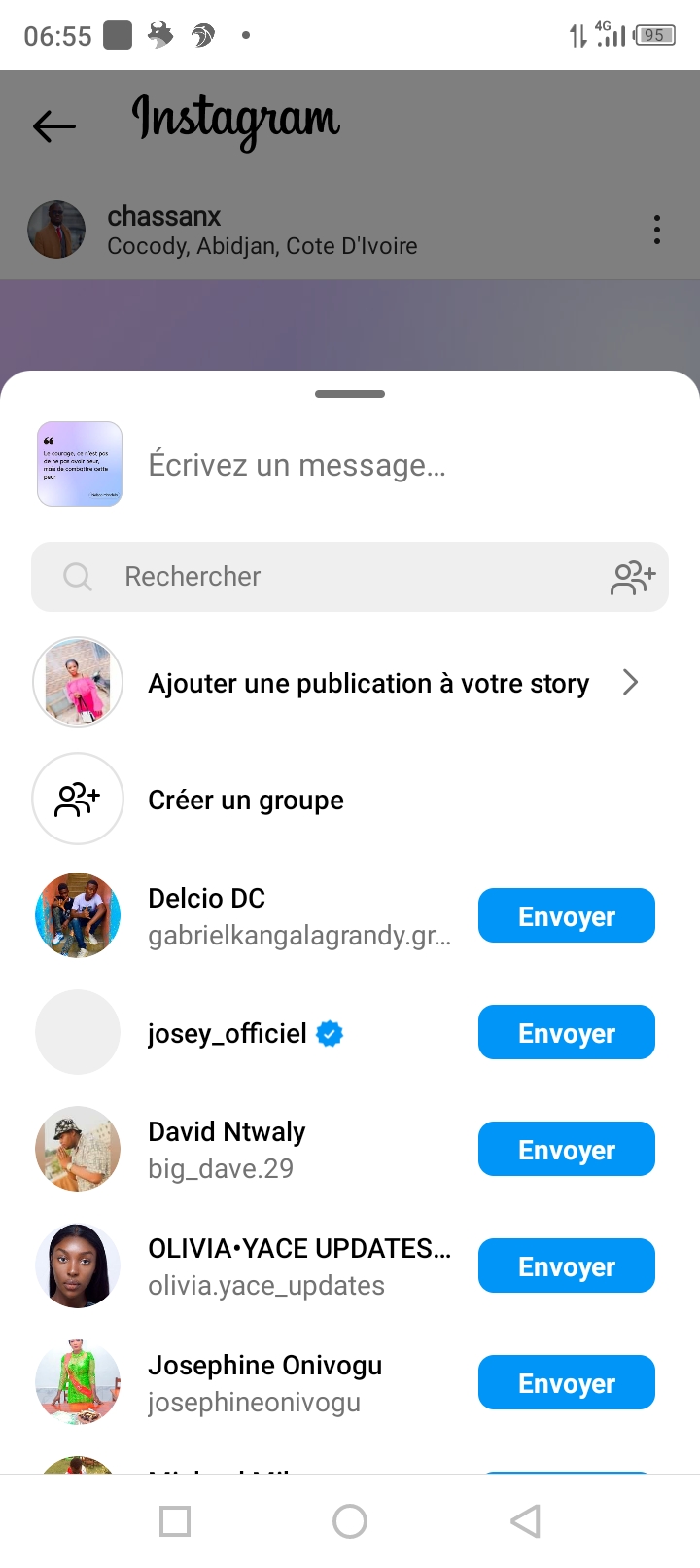Choose Créer un groupe
Image resolution: width=700 pixels, height=1568 pixels.
pyautogui.click(x=246, y=800)
